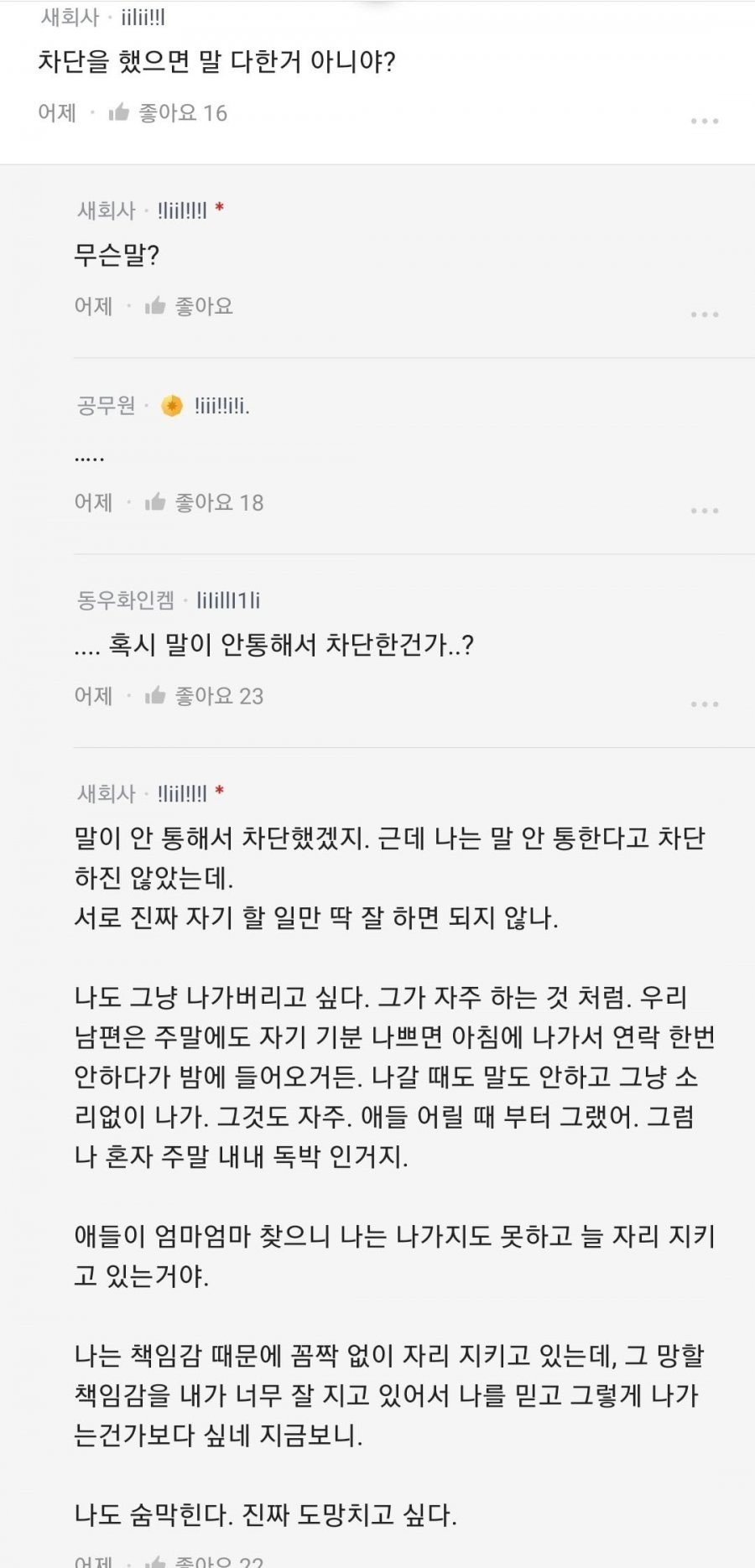The height and width of the screenshot is (1568, 755).
Task: Open more options for "차단을 했으면 말 다한거 아니야?"
Action: (x=704, y=122)
